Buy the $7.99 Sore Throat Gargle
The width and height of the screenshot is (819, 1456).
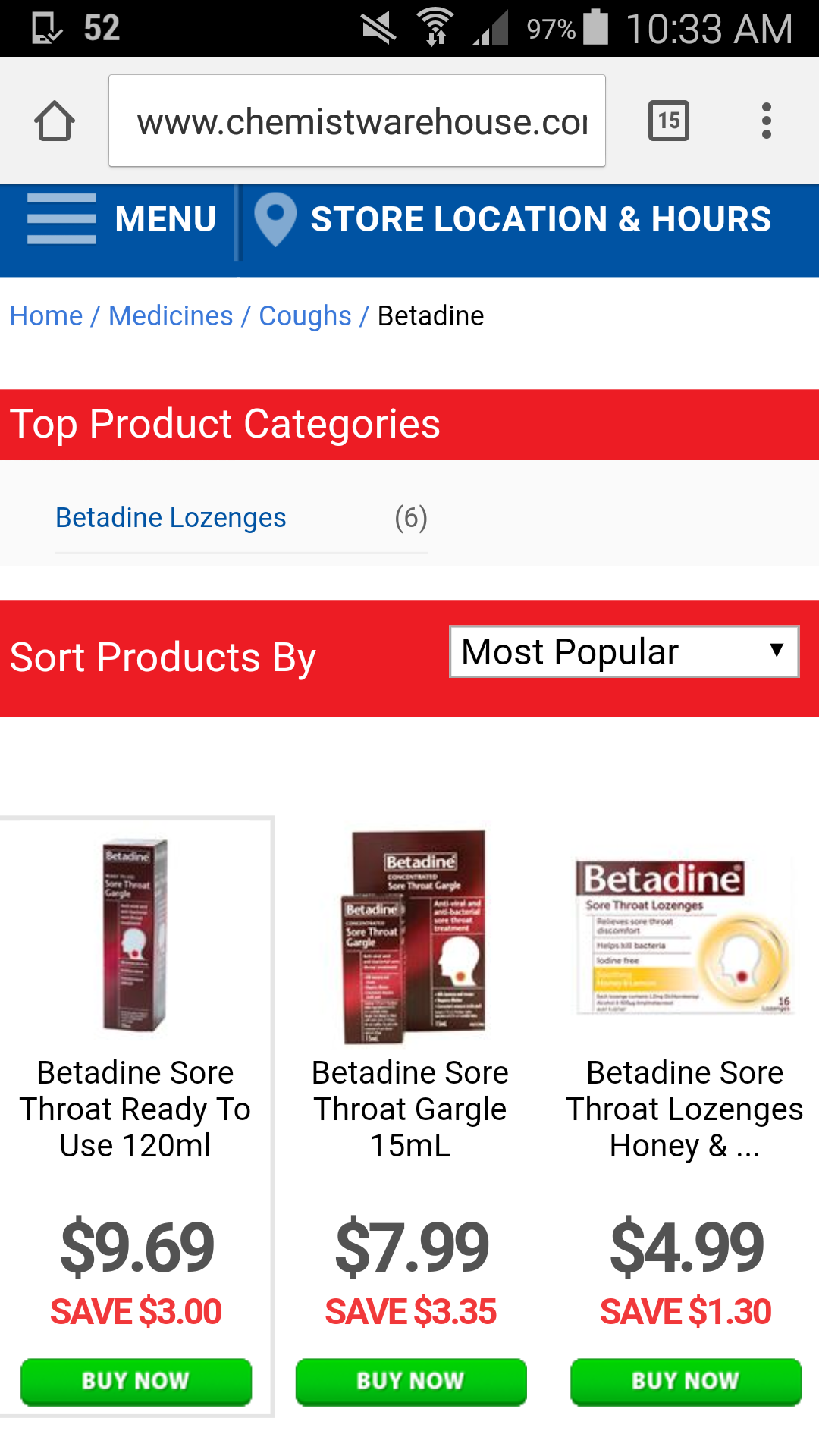pos(410,1382)
